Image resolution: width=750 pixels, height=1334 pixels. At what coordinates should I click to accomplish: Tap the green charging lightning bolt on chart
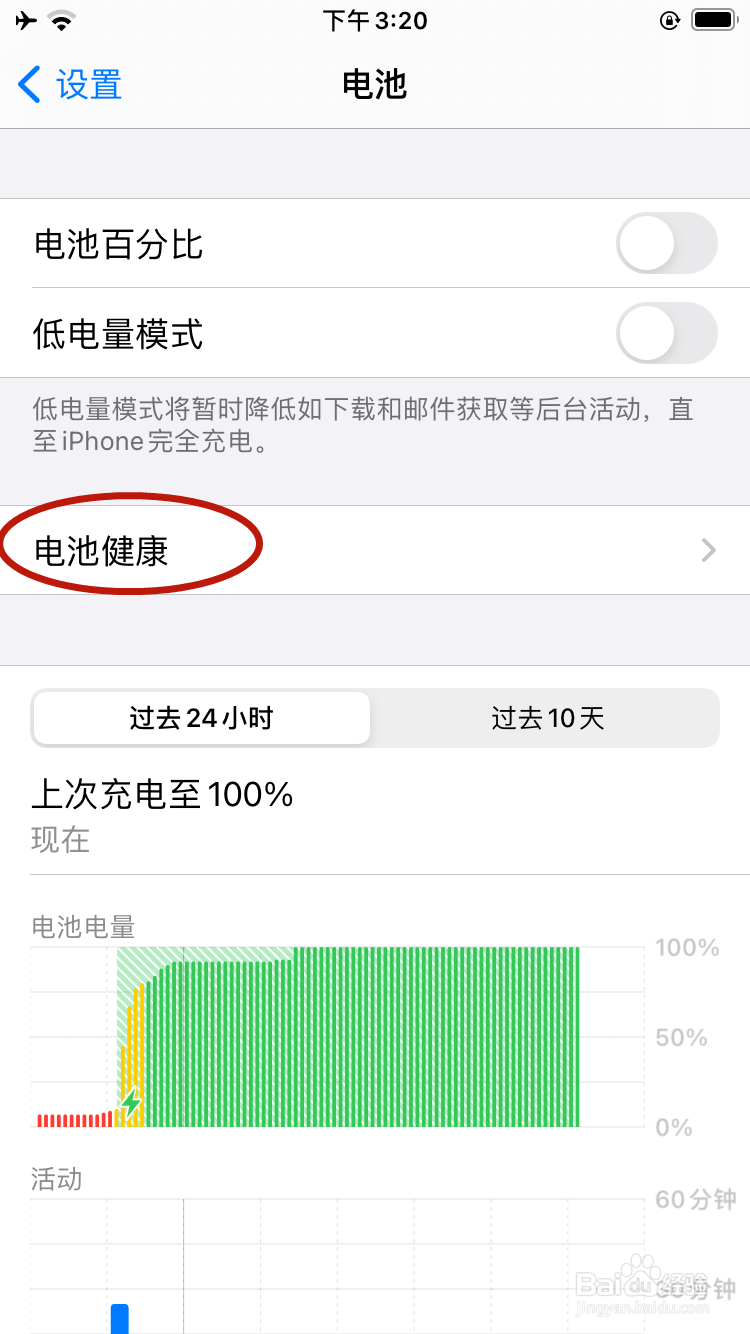pos(131,1100)
